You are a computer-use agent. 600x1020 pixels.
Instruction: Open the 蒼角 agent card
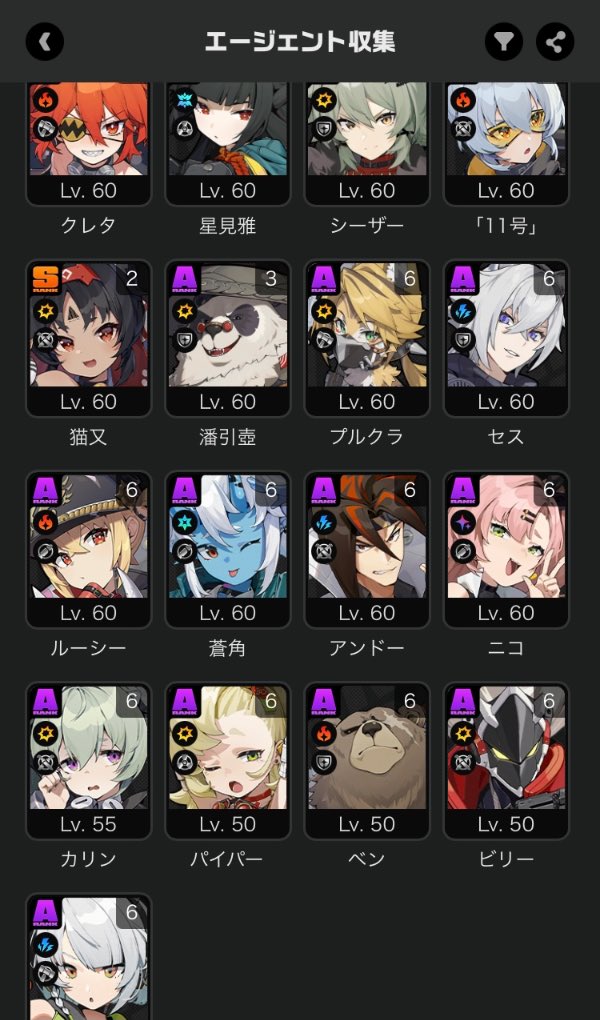coord(228,550)
